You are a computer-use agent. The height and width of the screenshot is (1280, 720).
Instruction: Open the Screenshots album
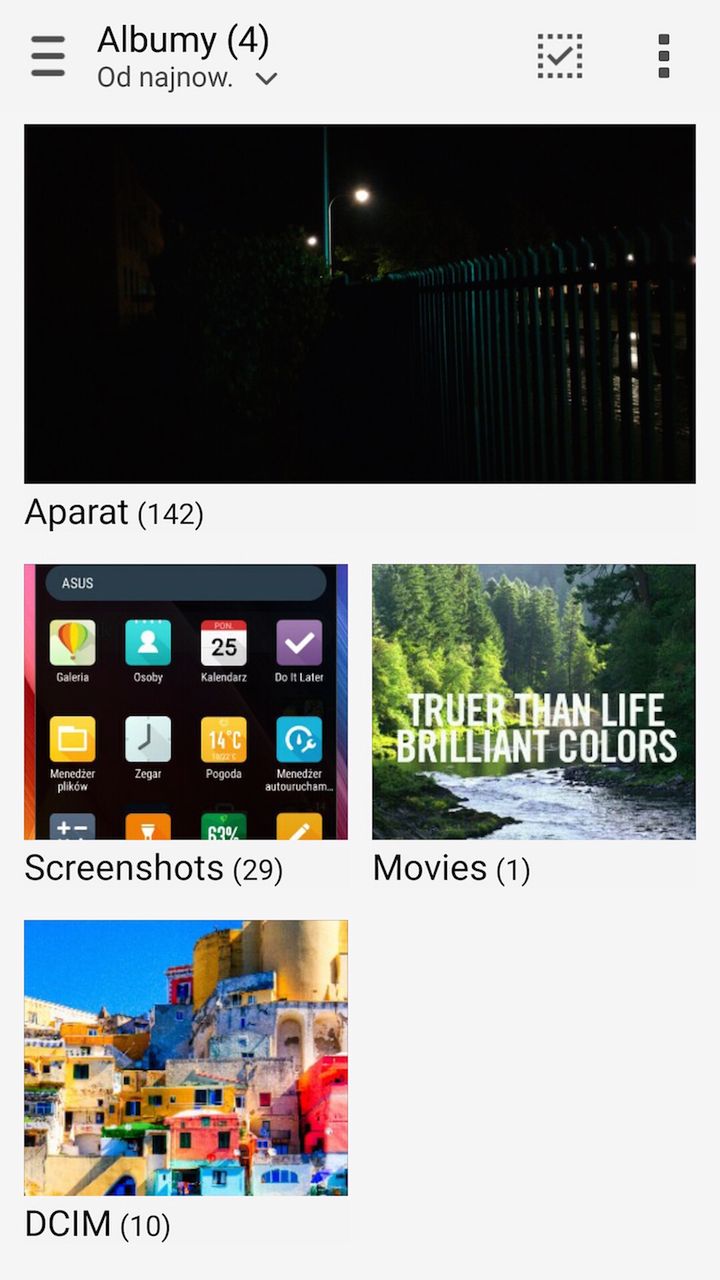click(x=186, y=702)
